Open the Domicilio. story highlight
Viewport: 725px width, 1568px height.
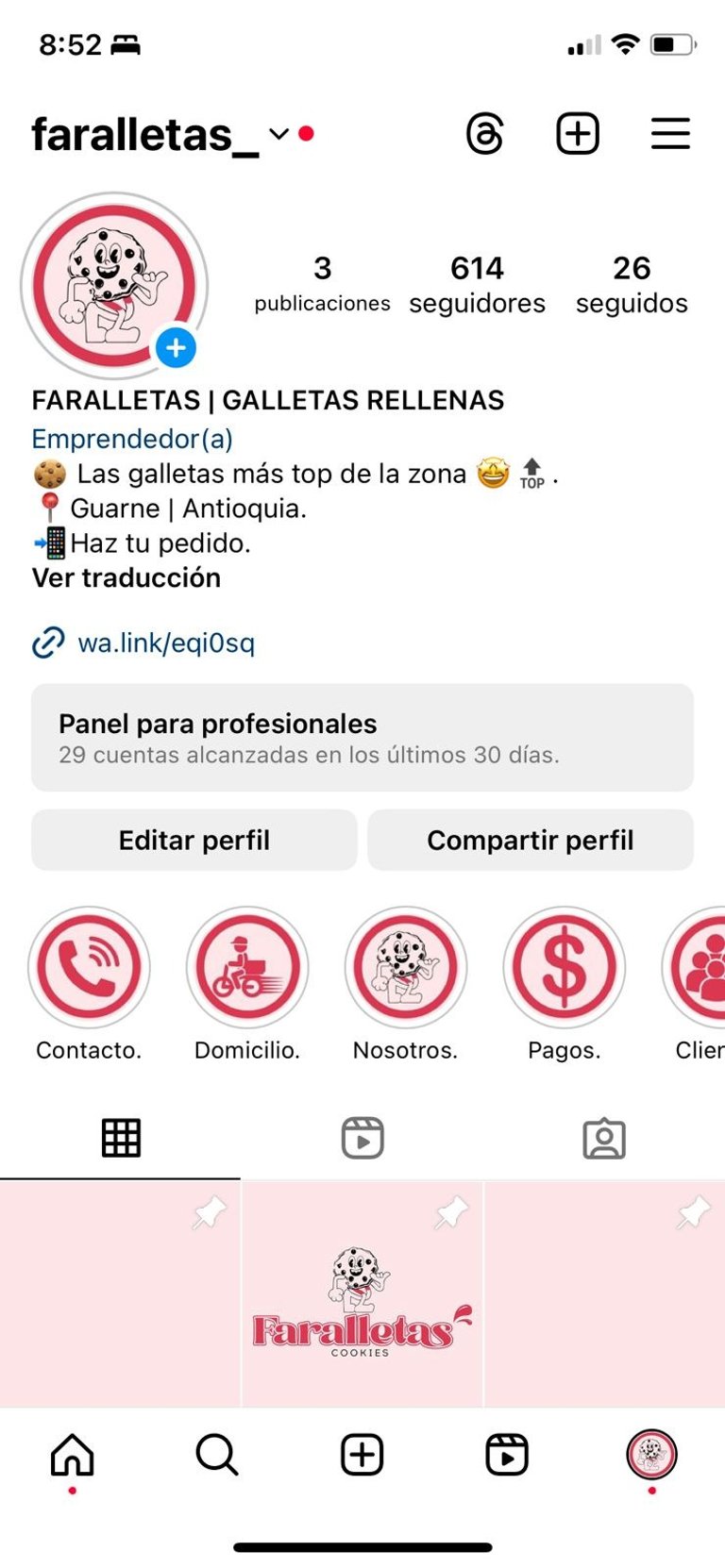247,968
